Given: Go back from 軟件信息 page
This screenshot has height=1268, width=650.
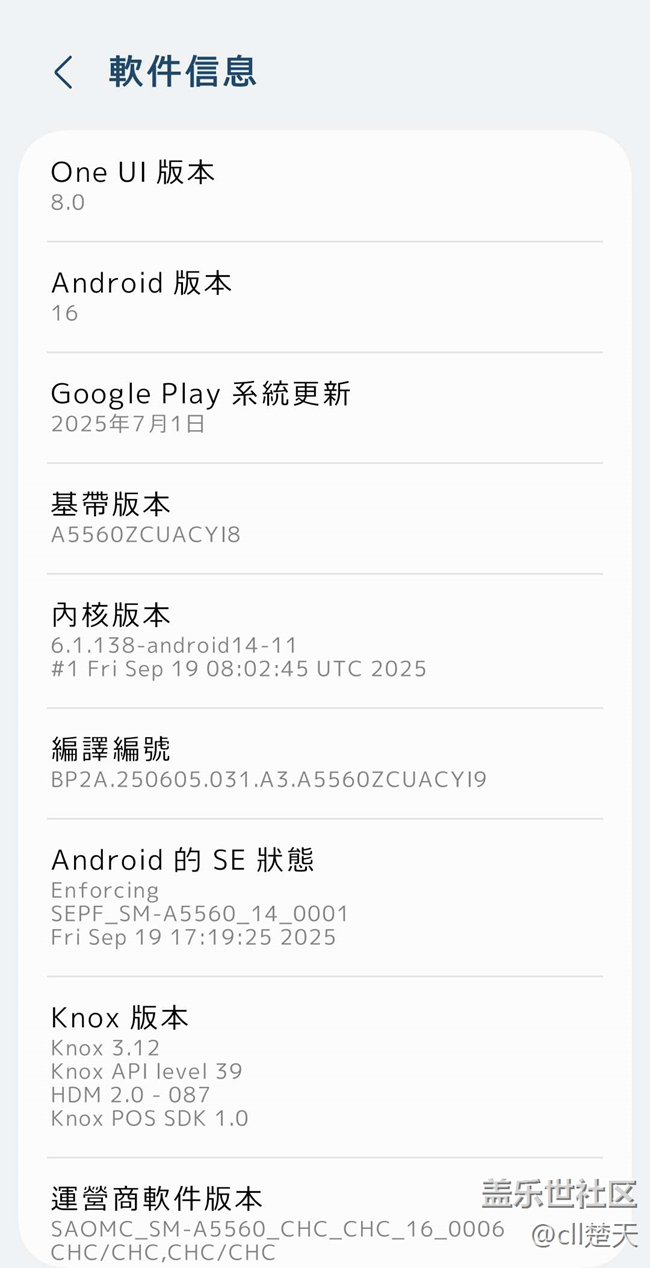Looking at the screenshot, I should pos(63,72).
